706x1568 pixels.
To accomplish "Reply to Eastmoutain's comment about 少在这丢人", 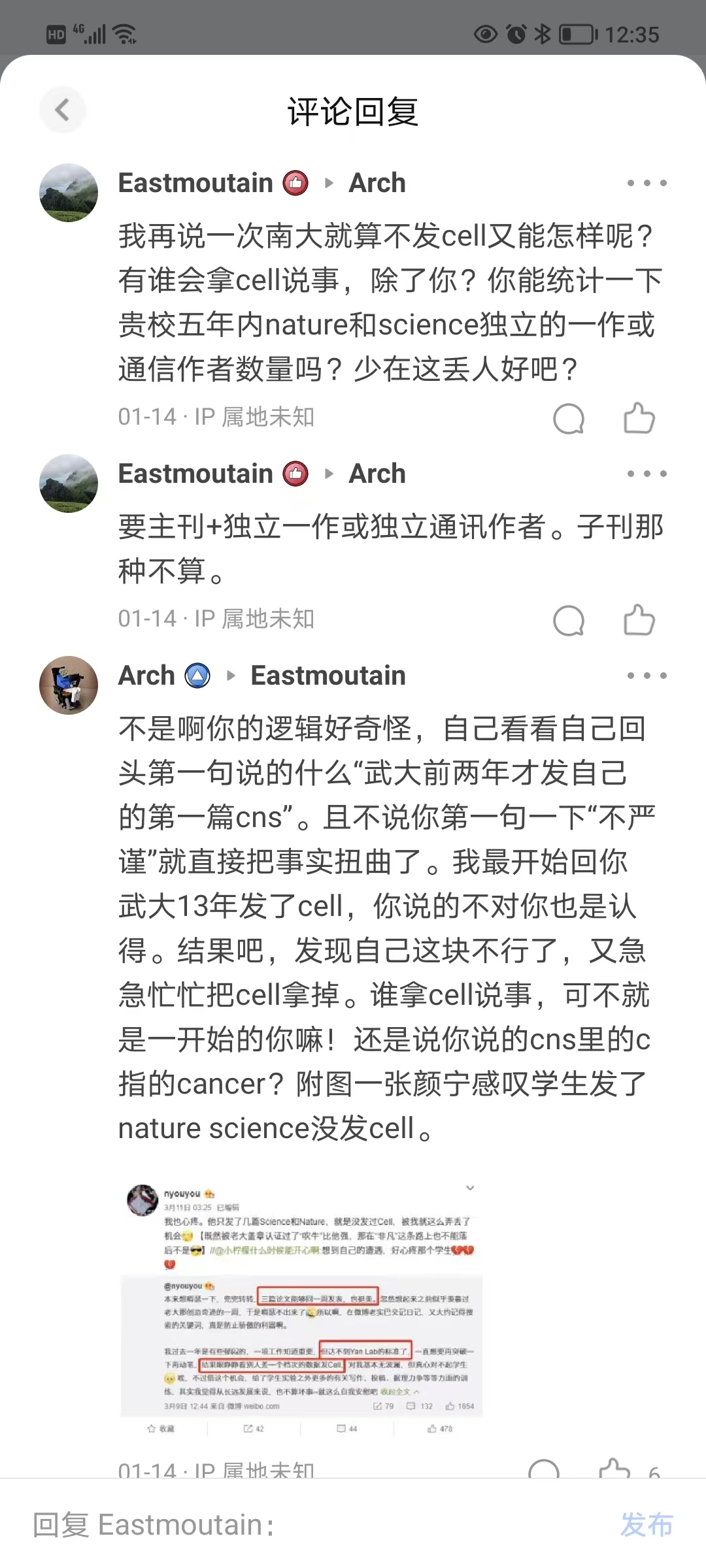I will (568, 417).
